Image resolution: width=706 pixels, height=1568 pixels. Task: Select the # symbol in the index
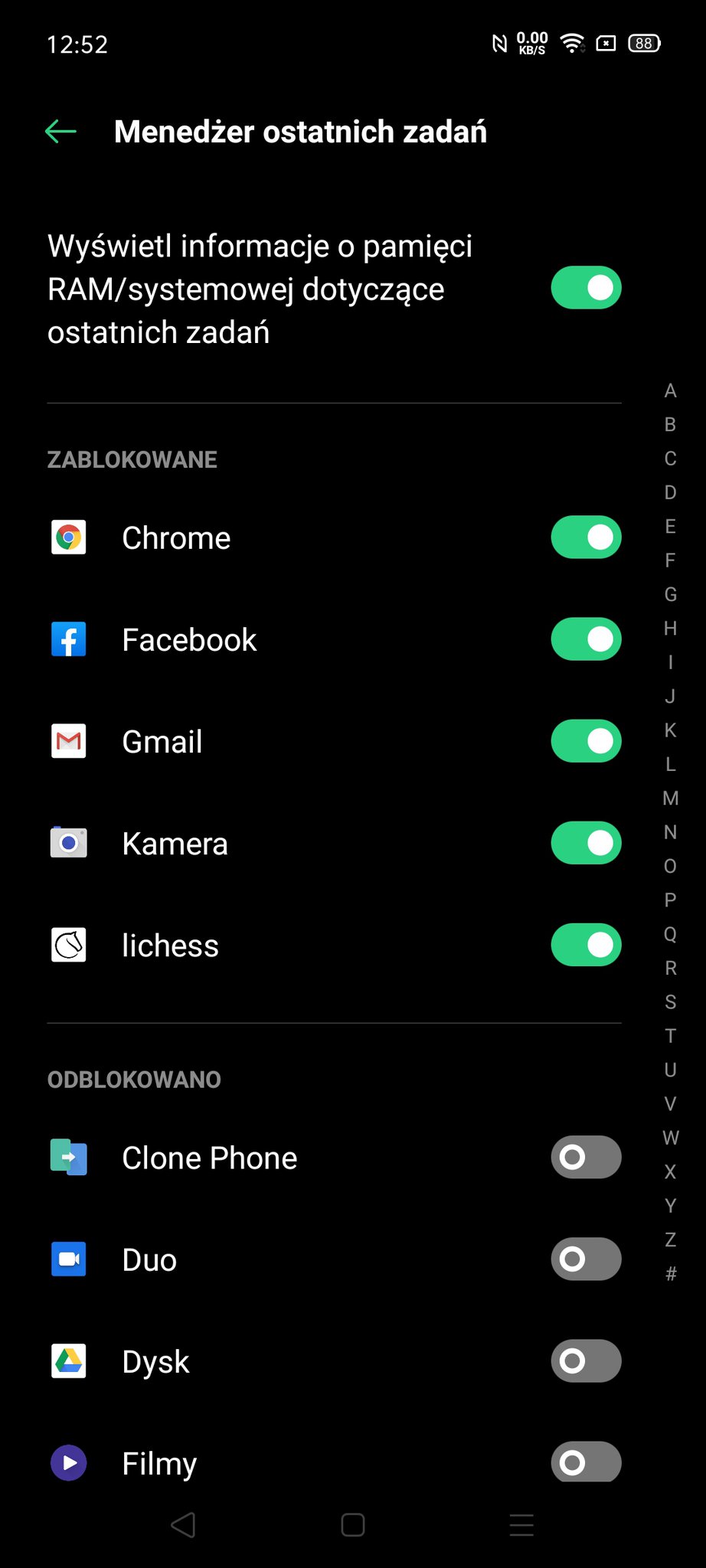click(x=671, y=1274)
